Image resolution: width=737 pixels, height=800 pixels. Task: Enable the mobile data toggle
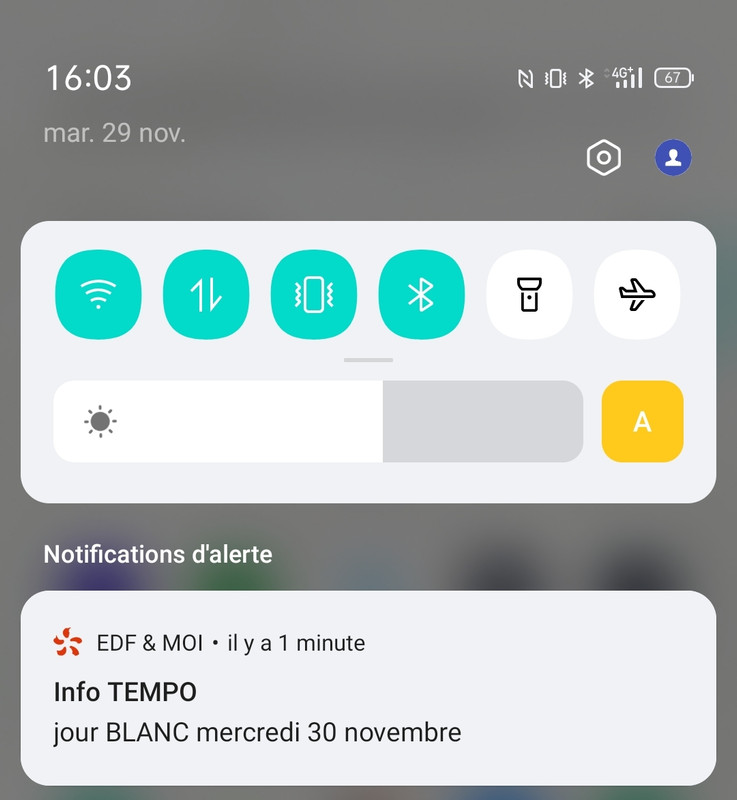click(205, 295)
